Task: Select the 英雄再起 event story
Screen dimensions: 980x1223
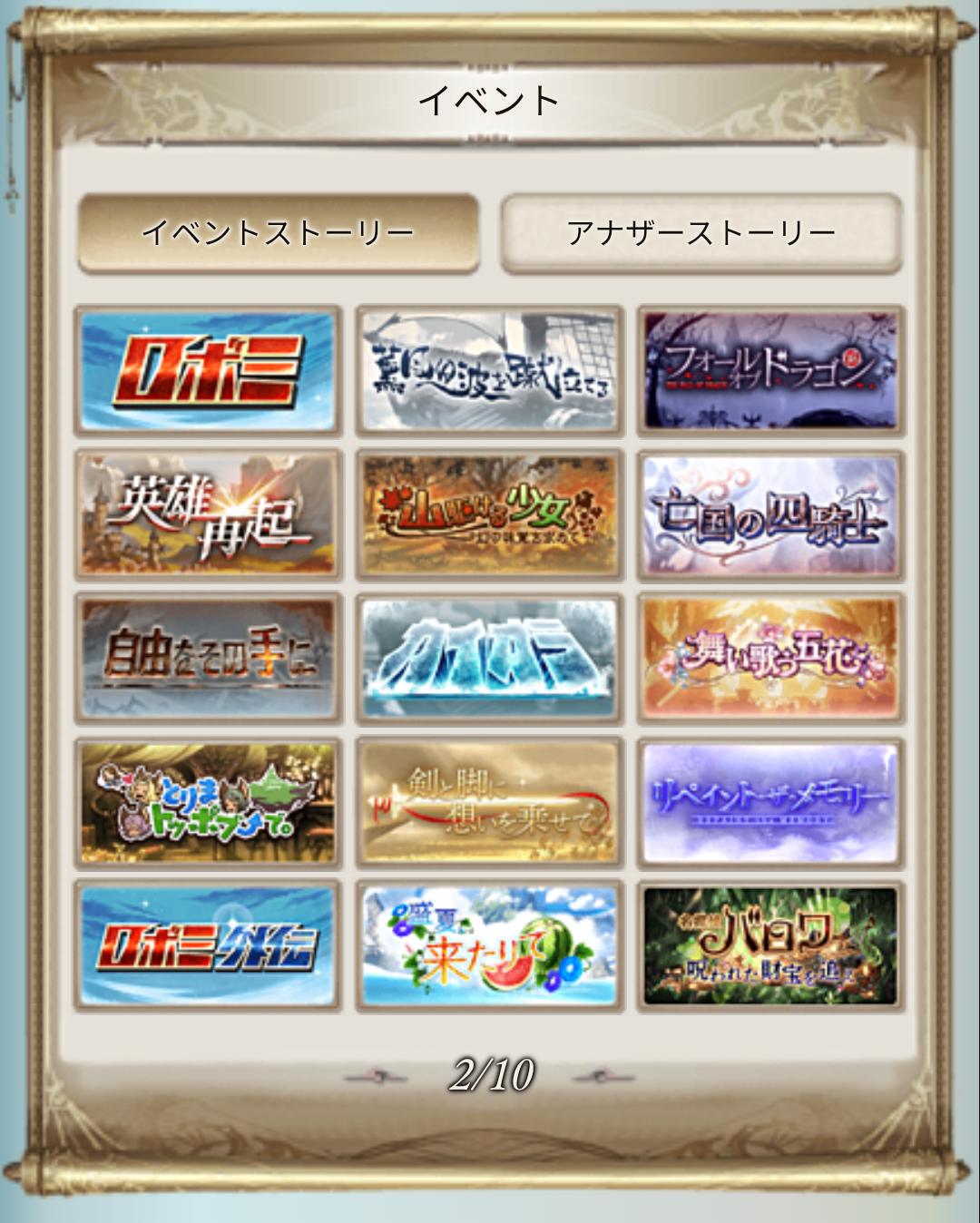Action: click(x=208, y=514)
